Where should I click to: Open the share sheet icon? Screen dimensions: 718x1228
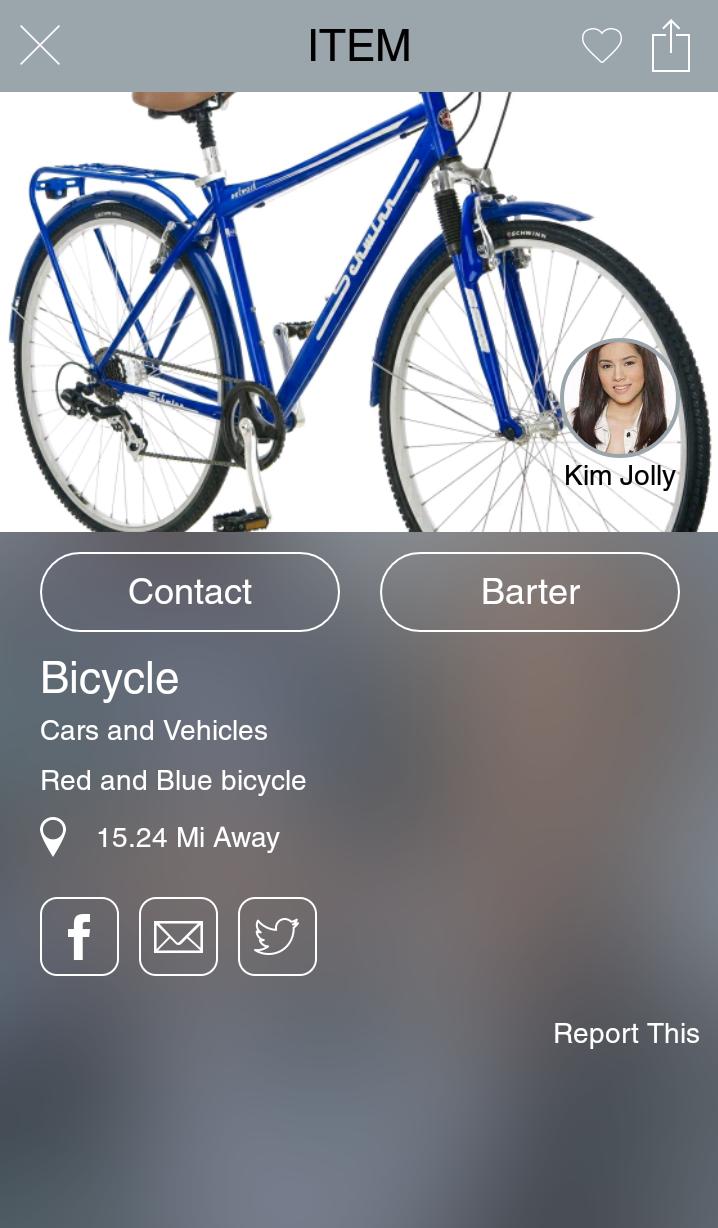click(670, 46)
